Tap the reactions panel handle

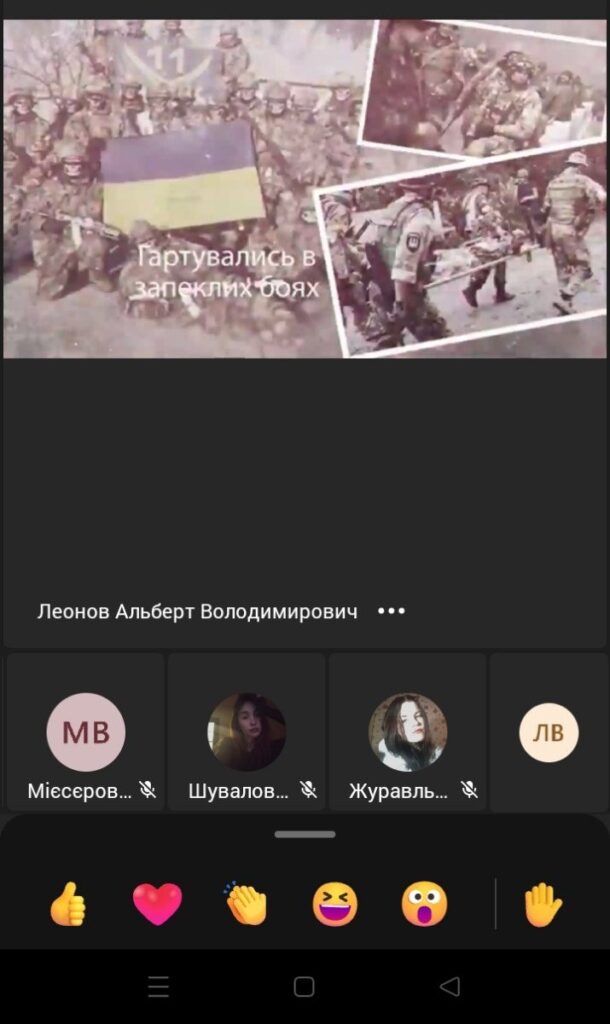[305, 834]
